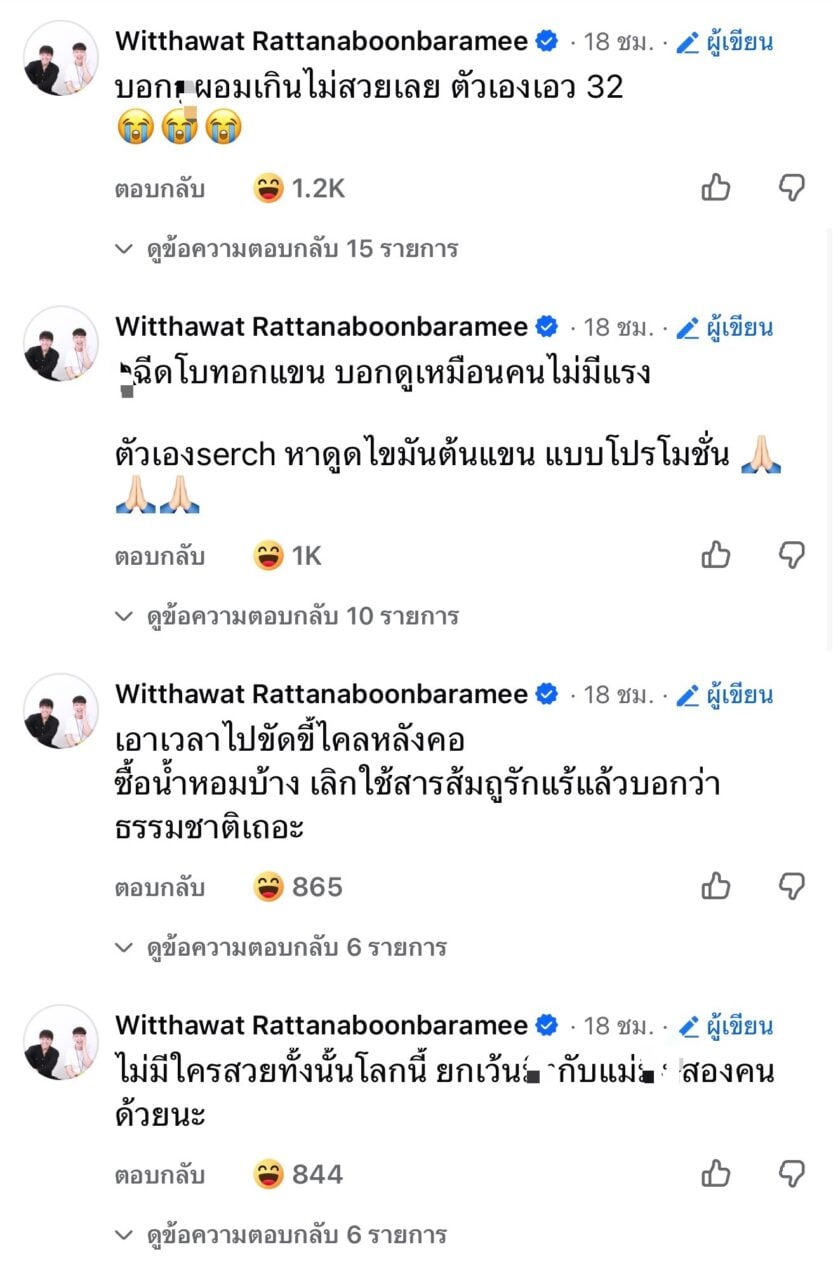Like the comment with 1.2K reactions
This screenshot has height=1280, width=838.
coord(716,187)
